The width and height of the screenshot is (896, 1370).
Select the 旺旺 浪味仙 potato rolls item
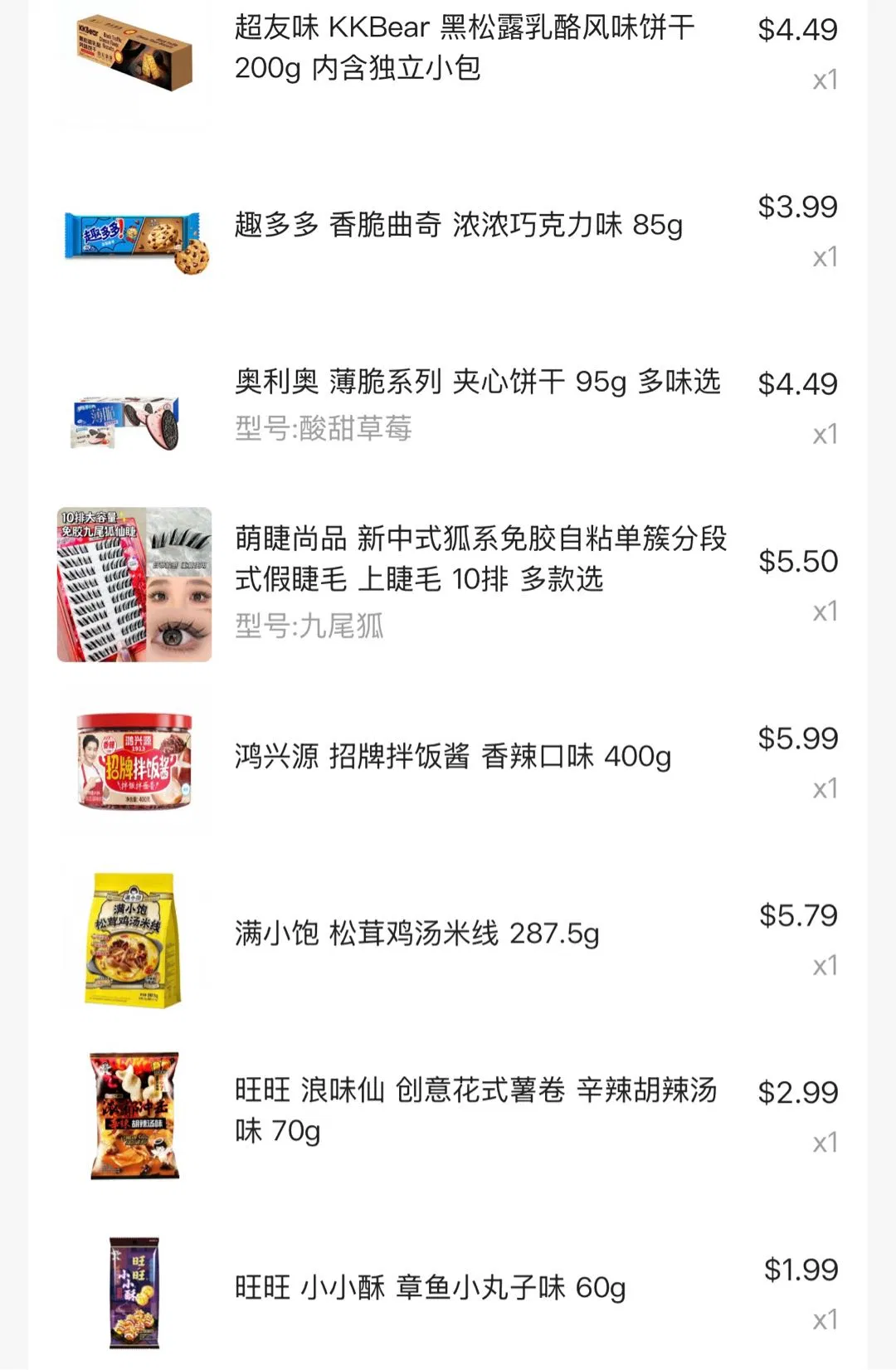coord(475,1109)
